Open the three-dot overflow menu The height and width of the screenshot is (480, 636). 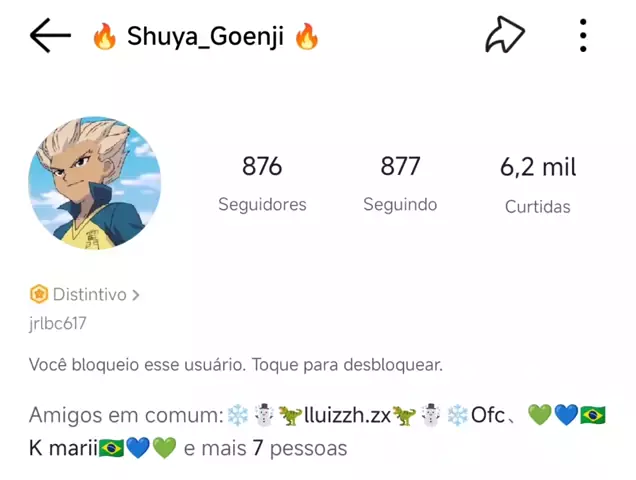click(583, 36)
